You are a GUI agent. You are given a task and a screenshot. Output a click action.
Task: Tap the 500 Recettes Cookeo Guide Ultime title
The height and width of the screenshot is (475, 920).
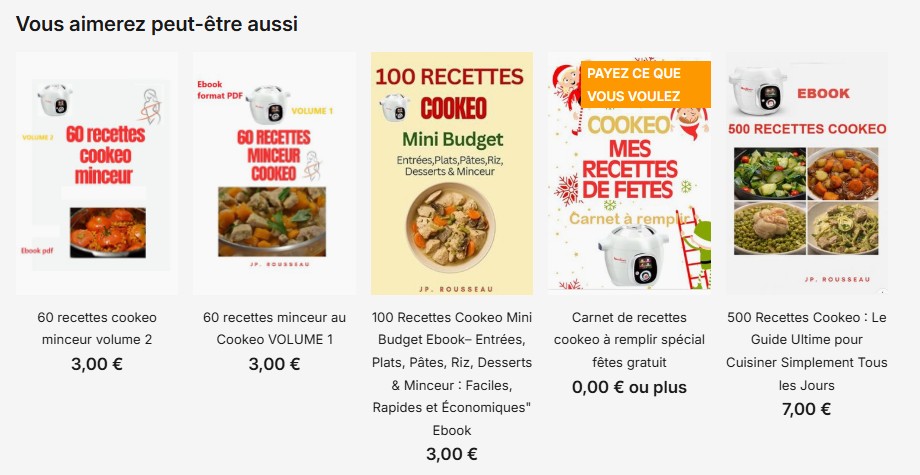tap(806, 350)
